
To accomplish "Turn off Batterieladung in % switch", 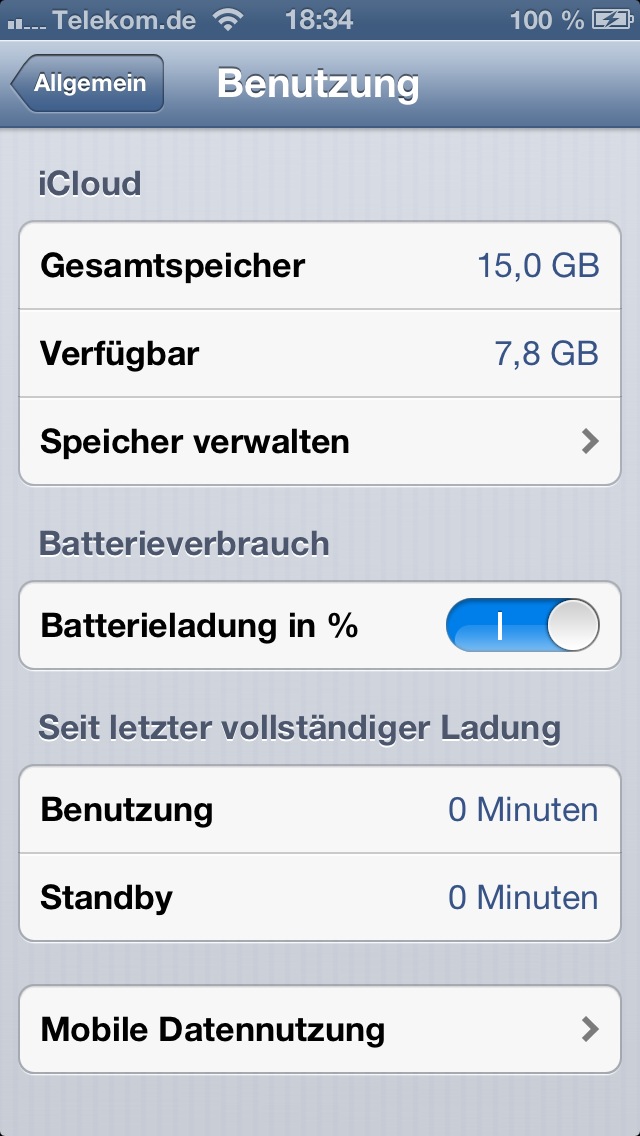I will pos(523,625).
